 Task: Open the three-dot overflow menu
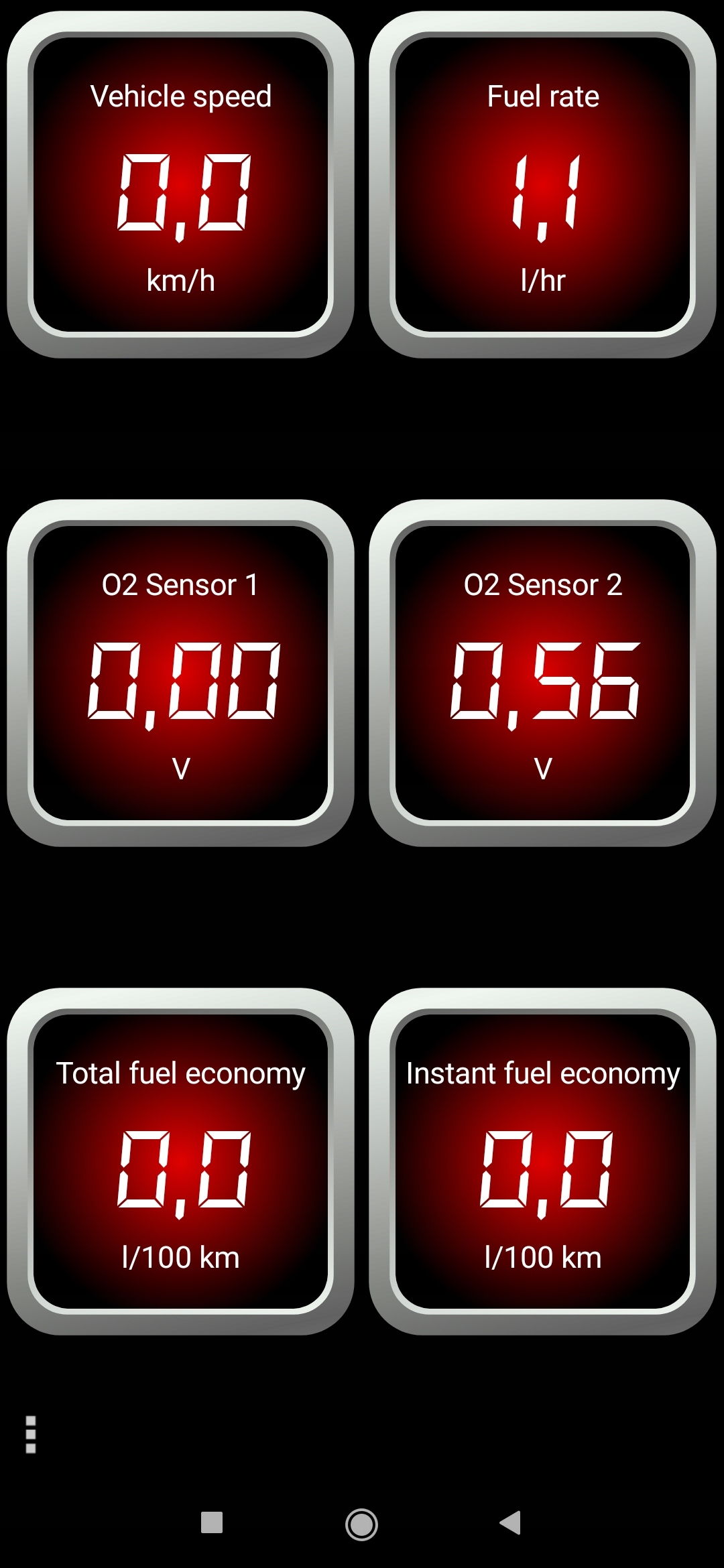(x=30, y=1434)
